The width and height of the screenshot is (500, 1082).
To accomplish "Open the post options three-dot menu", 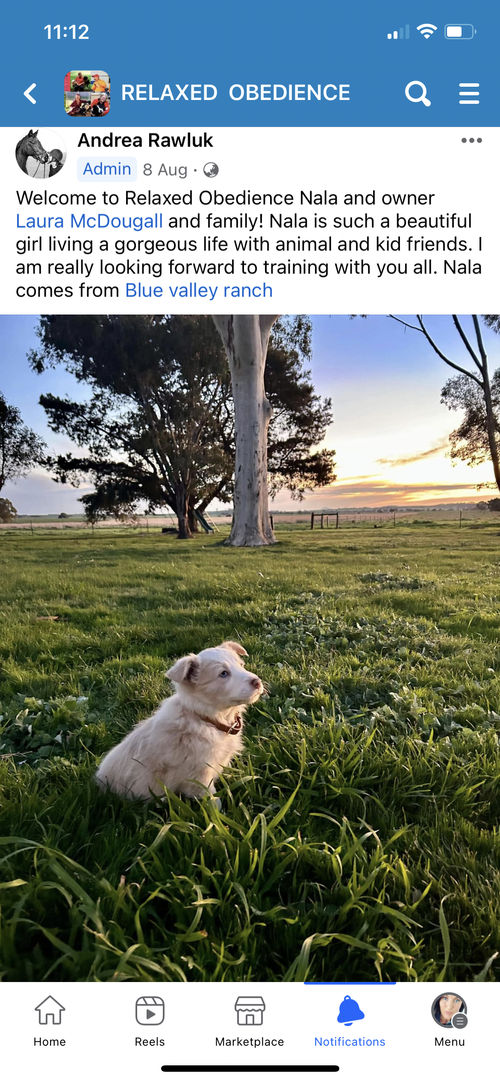I will [472, 140].
